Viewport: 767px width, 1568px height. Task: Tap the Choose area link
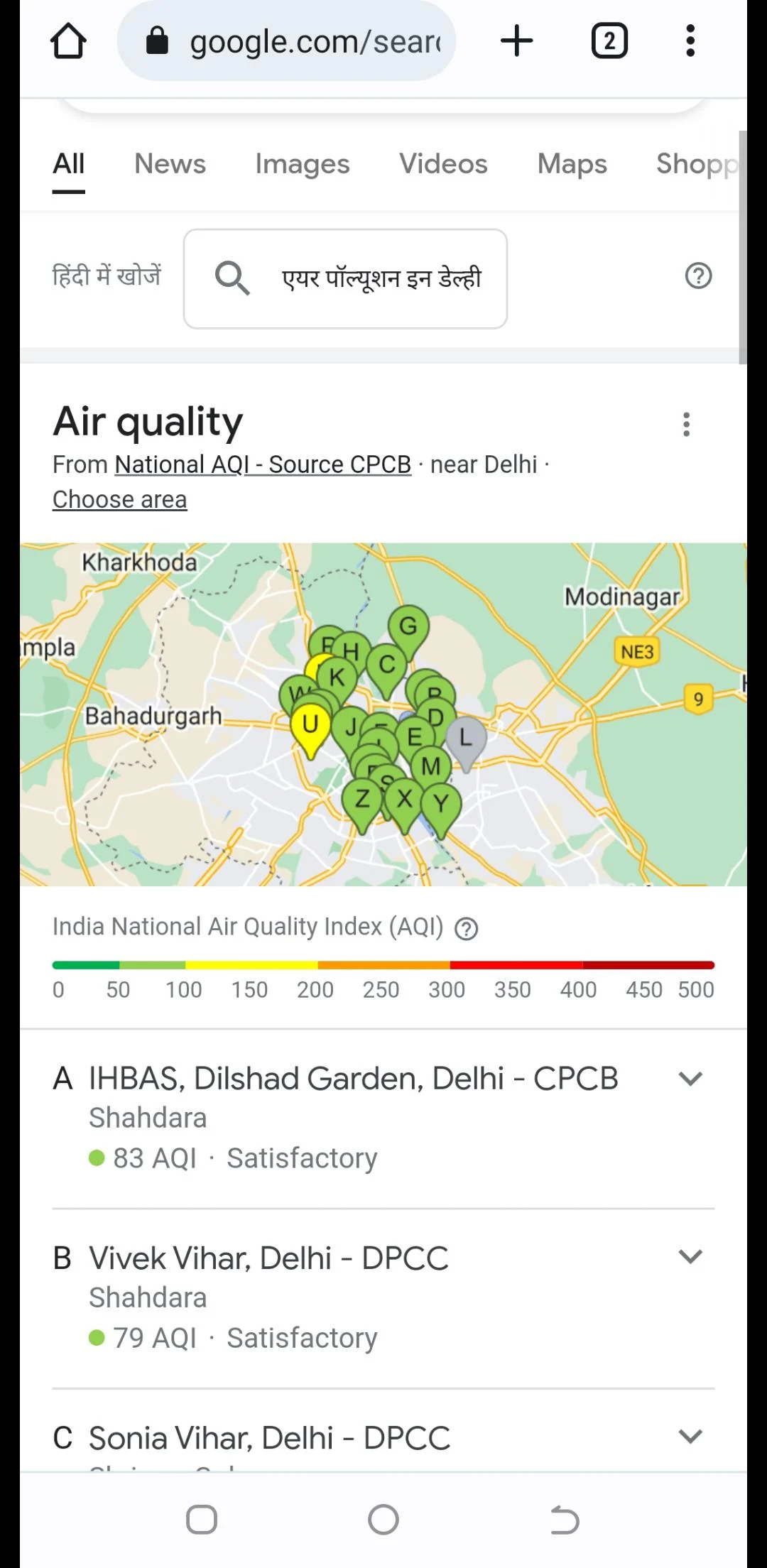coord(119,500)
